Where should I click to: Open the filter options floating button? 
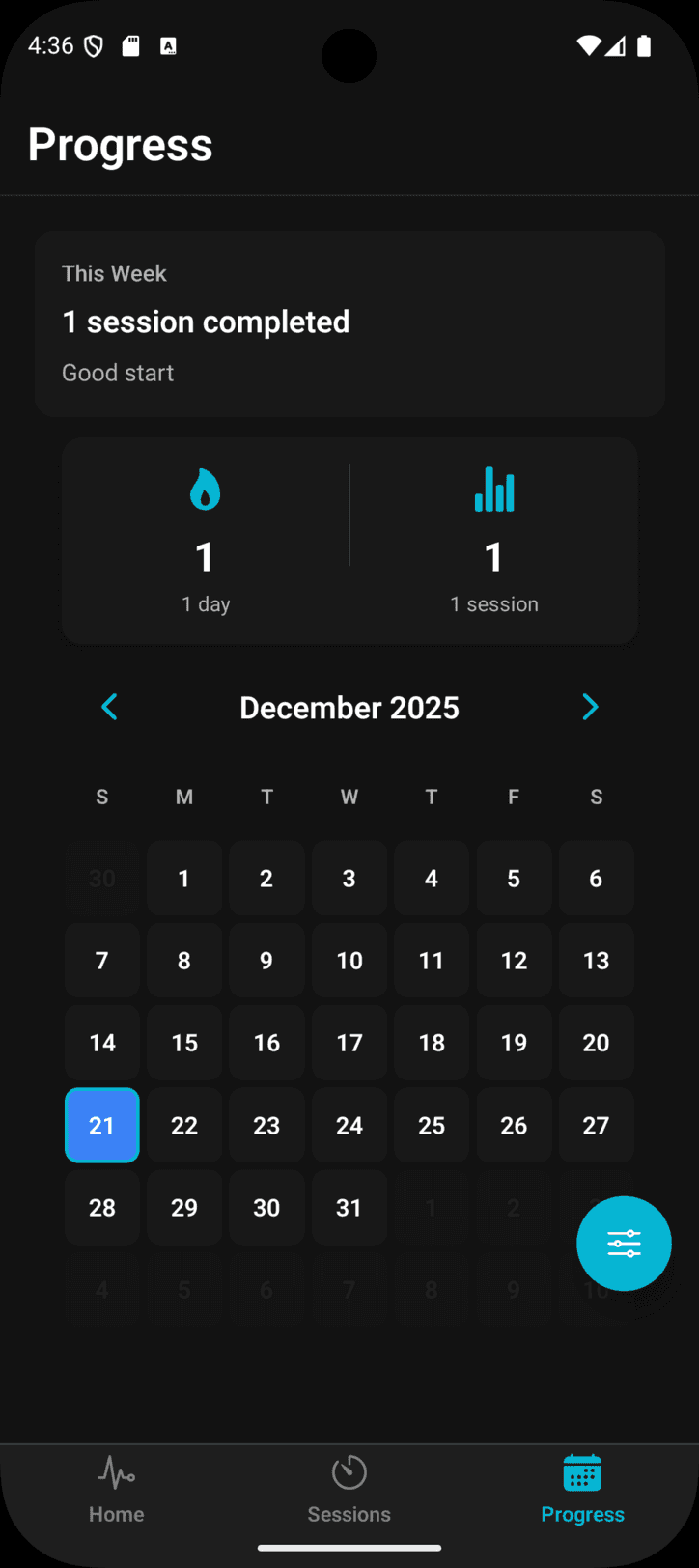[x=624, y=1244]
